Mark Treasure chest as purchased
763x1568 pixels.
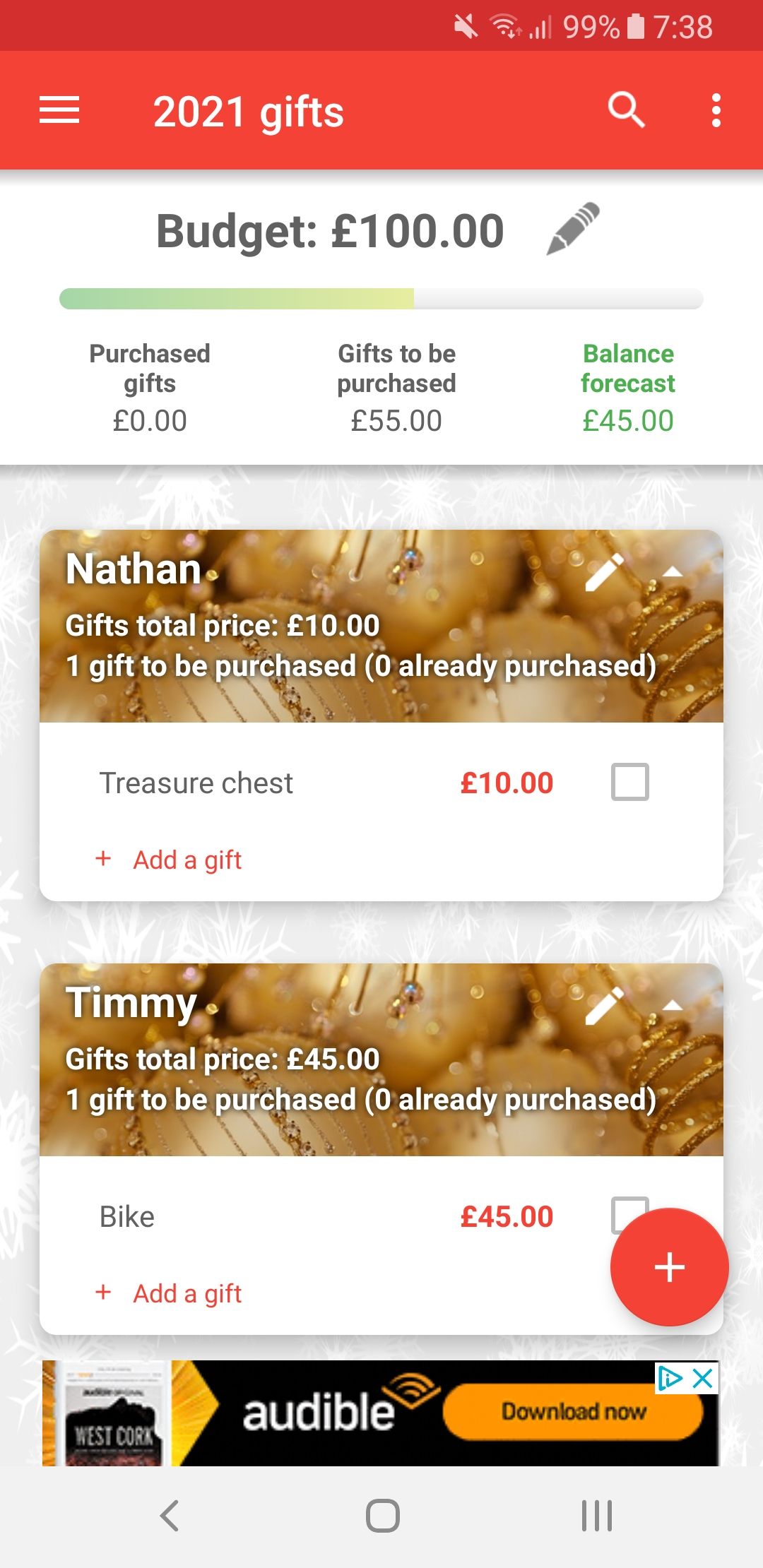632,781
